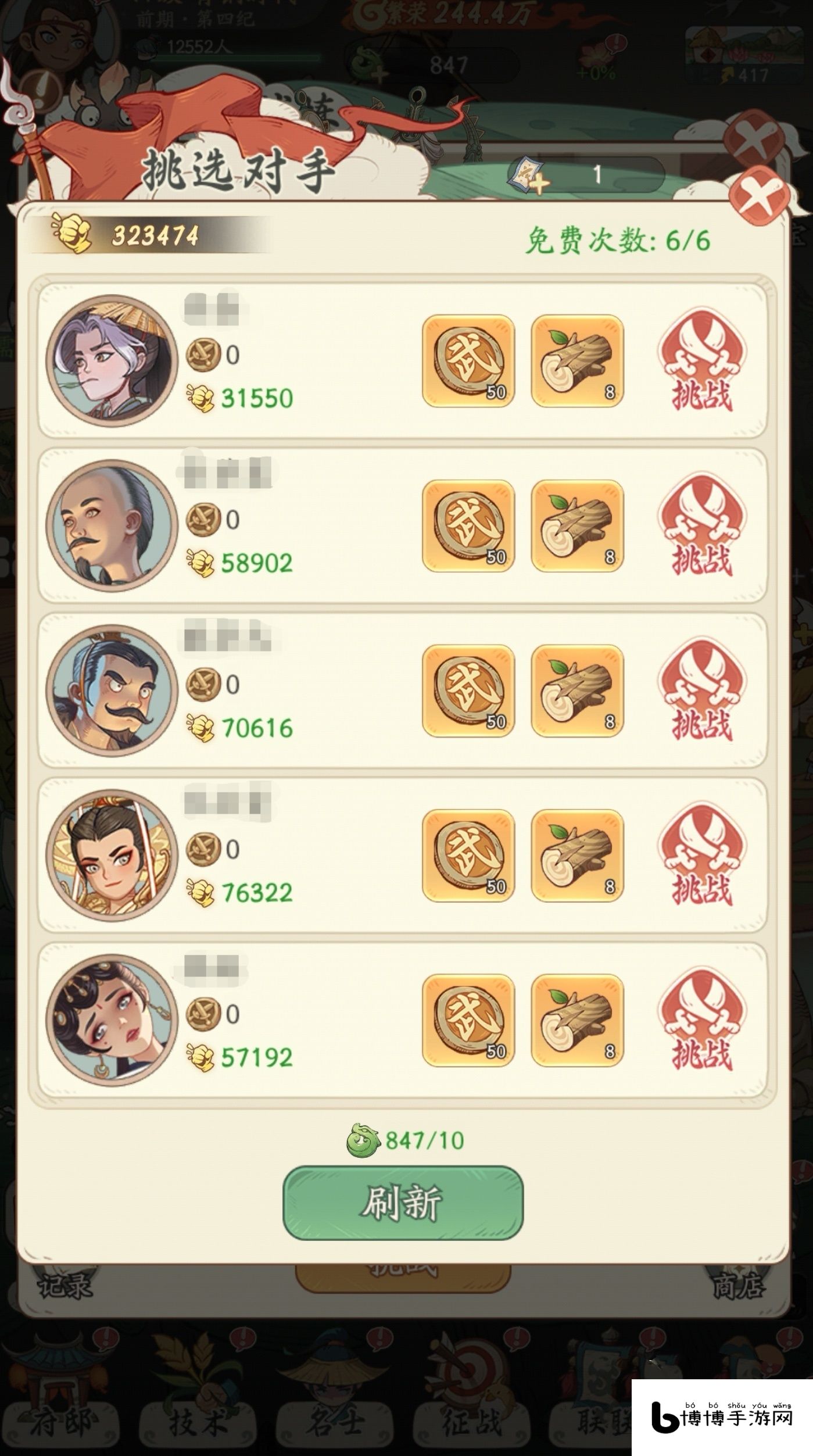
Task: Tap the green 刷新 refresh button
Action: pos(403,1202)
